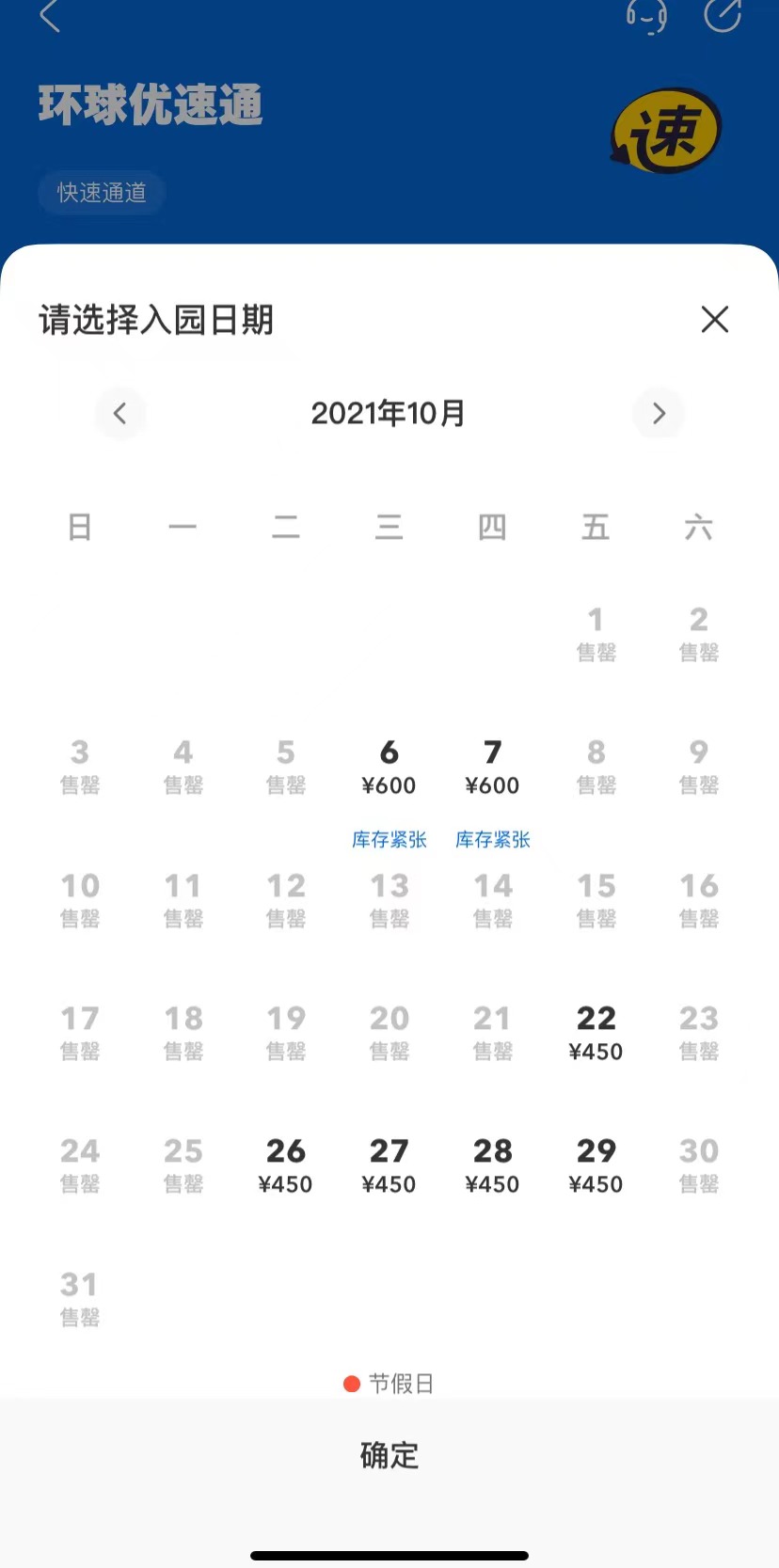Select October 7 priced ¥600
This screenshot has width=779, height=1568.
pyautogui.click(x=492, y=768)
